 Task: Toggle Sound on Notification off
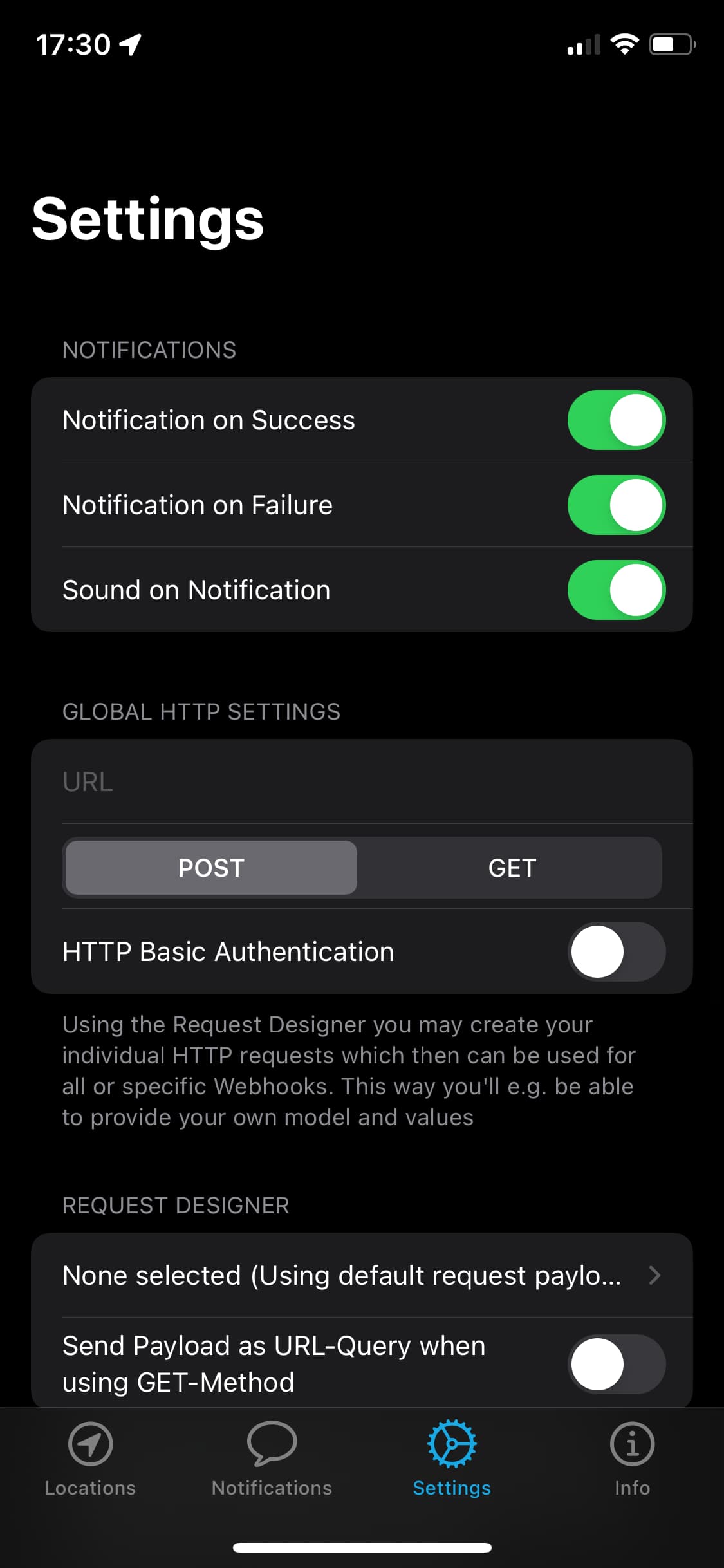pos(616,590)
